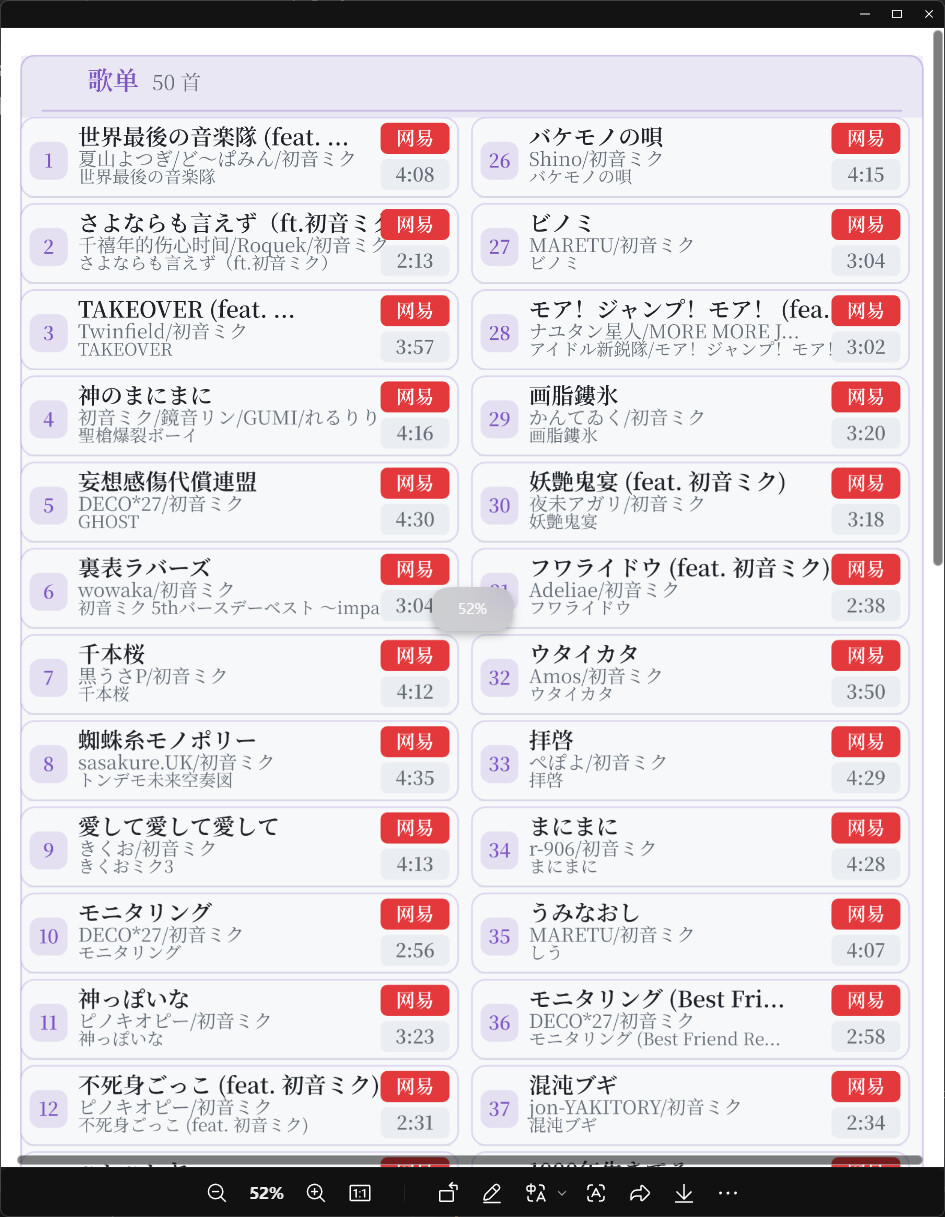Download or save the image
945x1217 pixels.
tap(684, 1193)
